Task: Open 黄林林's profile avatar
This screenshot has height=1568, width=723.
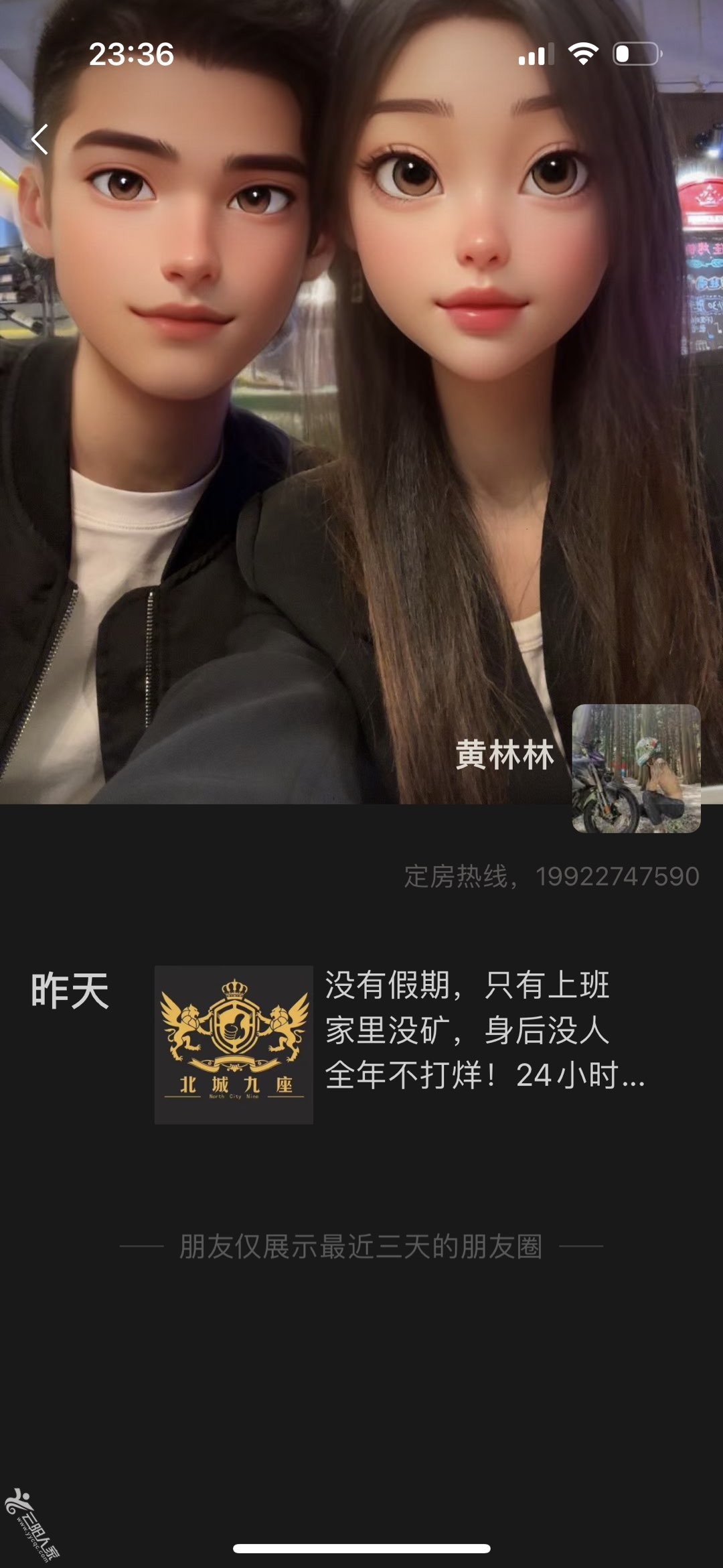Action: (636, 768)
